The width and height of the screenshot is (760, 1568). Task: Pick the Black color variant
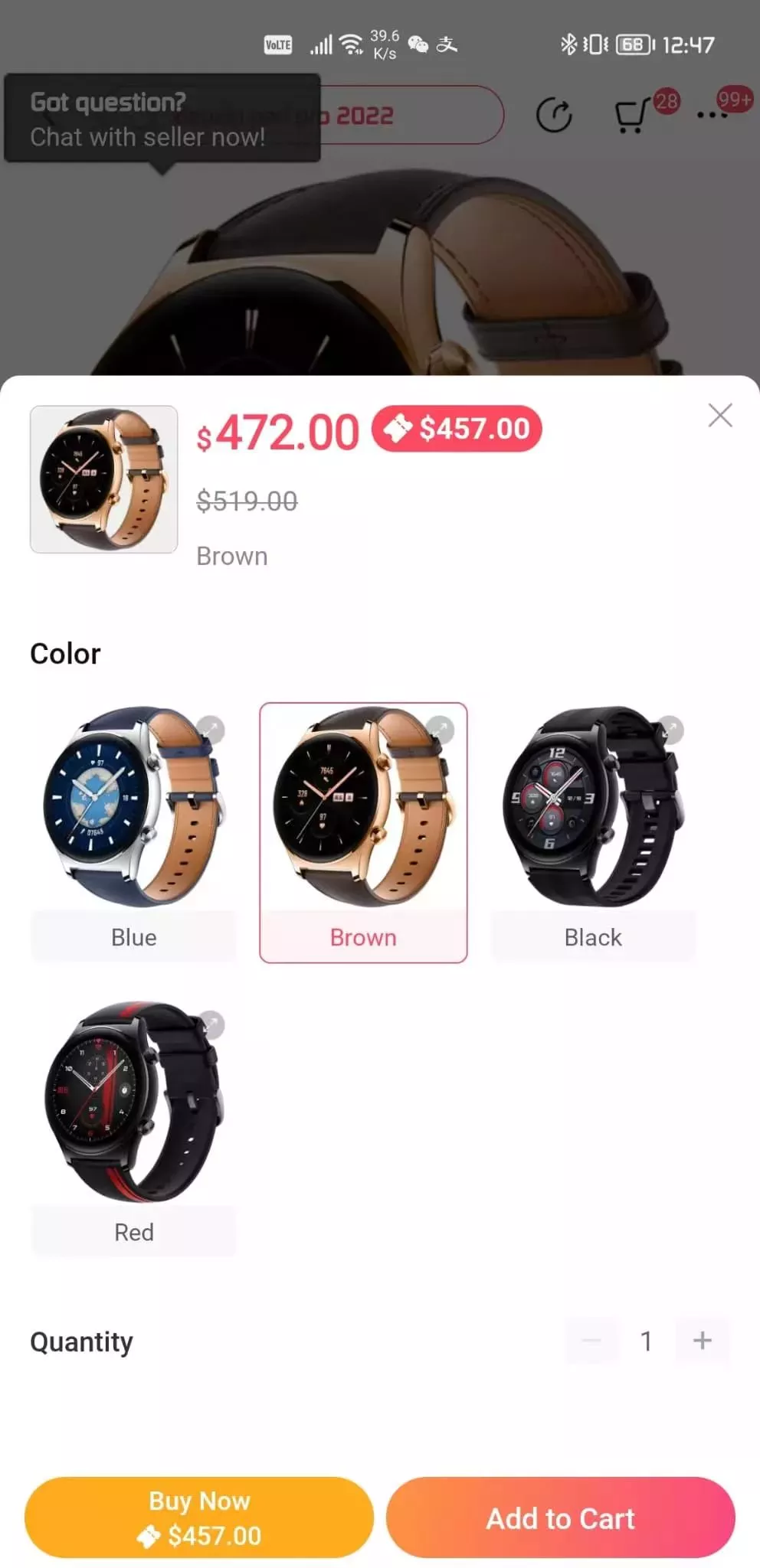pyautogui.click(x=593, y=832)
